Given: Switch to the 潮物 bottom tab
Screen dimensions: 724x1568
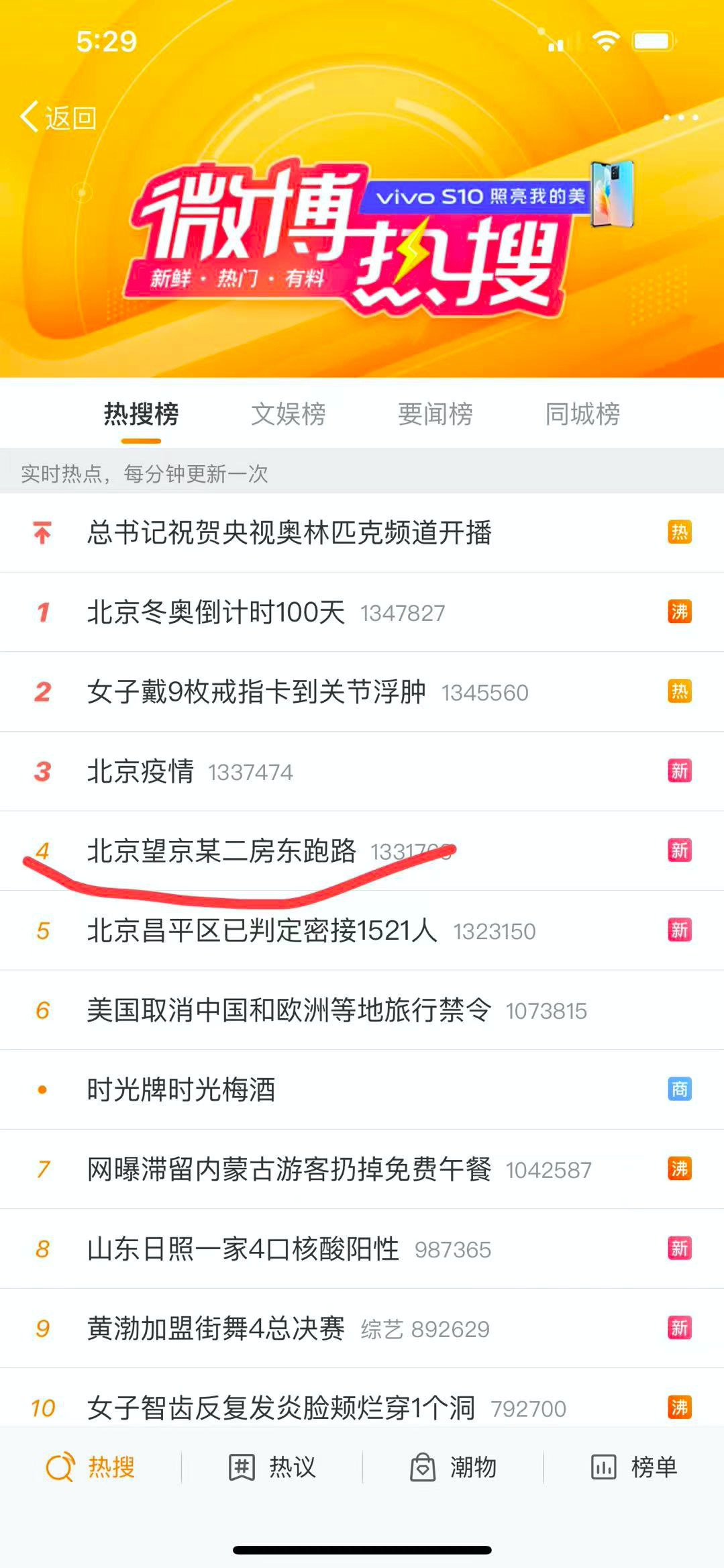Looking at the screenshot, I should point(453,1467).
